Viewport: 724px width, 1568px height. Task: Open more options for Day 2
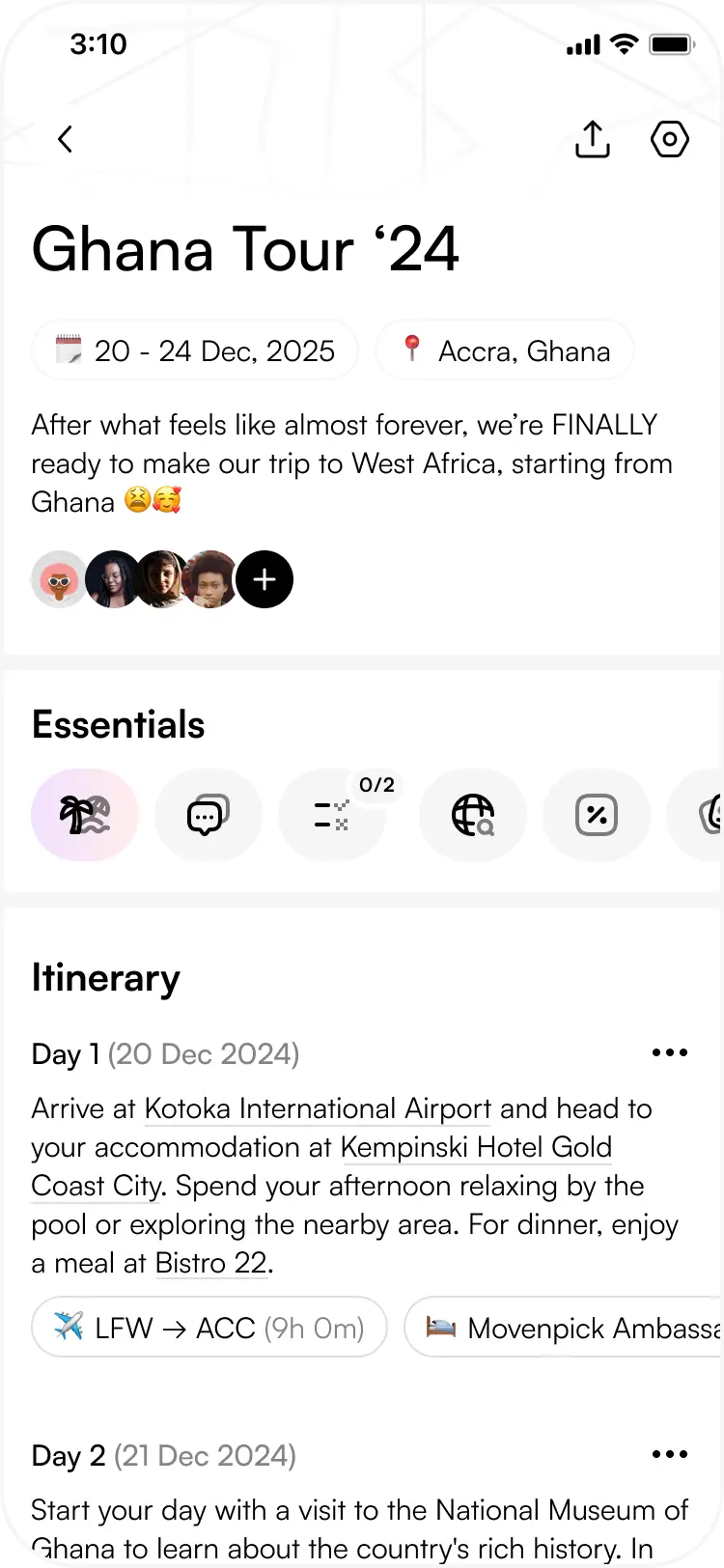click(x=669, y=1455)
